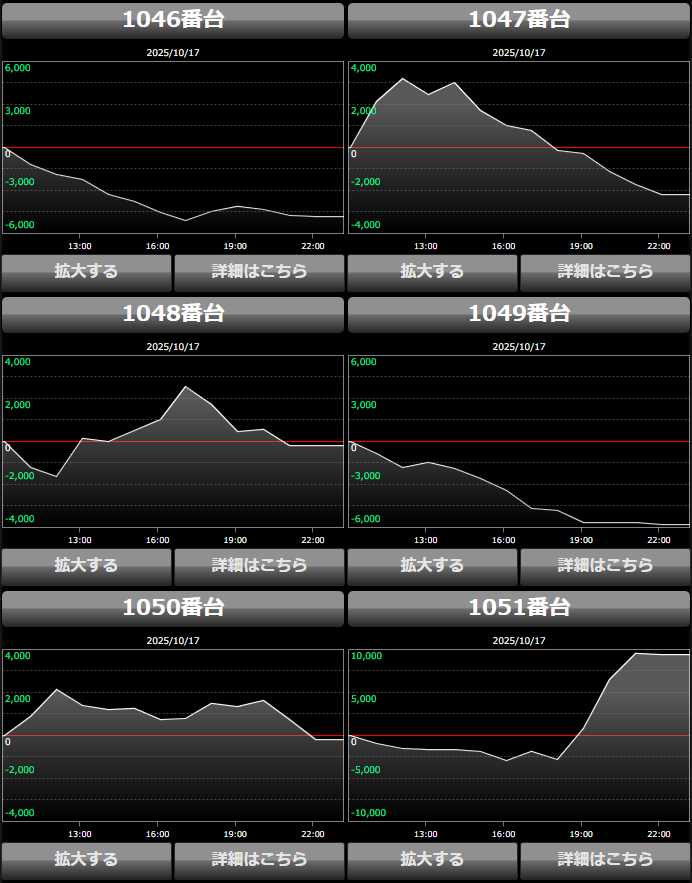Open 詳細はこちら for machine 1046番台

259,271
